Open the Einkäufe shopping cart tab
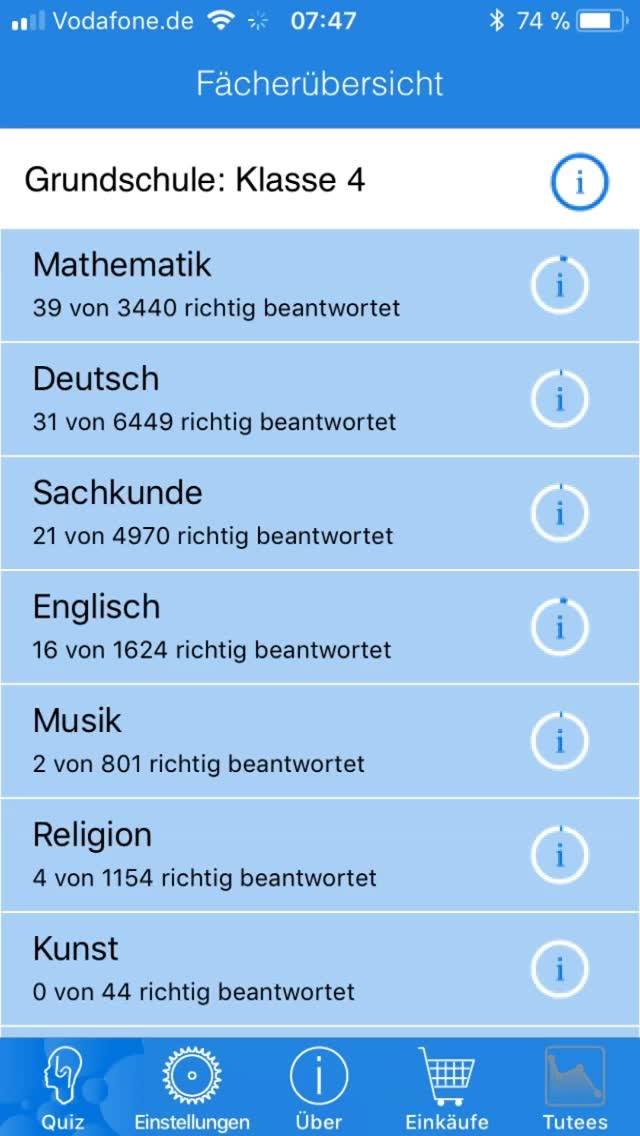 (446, 1087)
